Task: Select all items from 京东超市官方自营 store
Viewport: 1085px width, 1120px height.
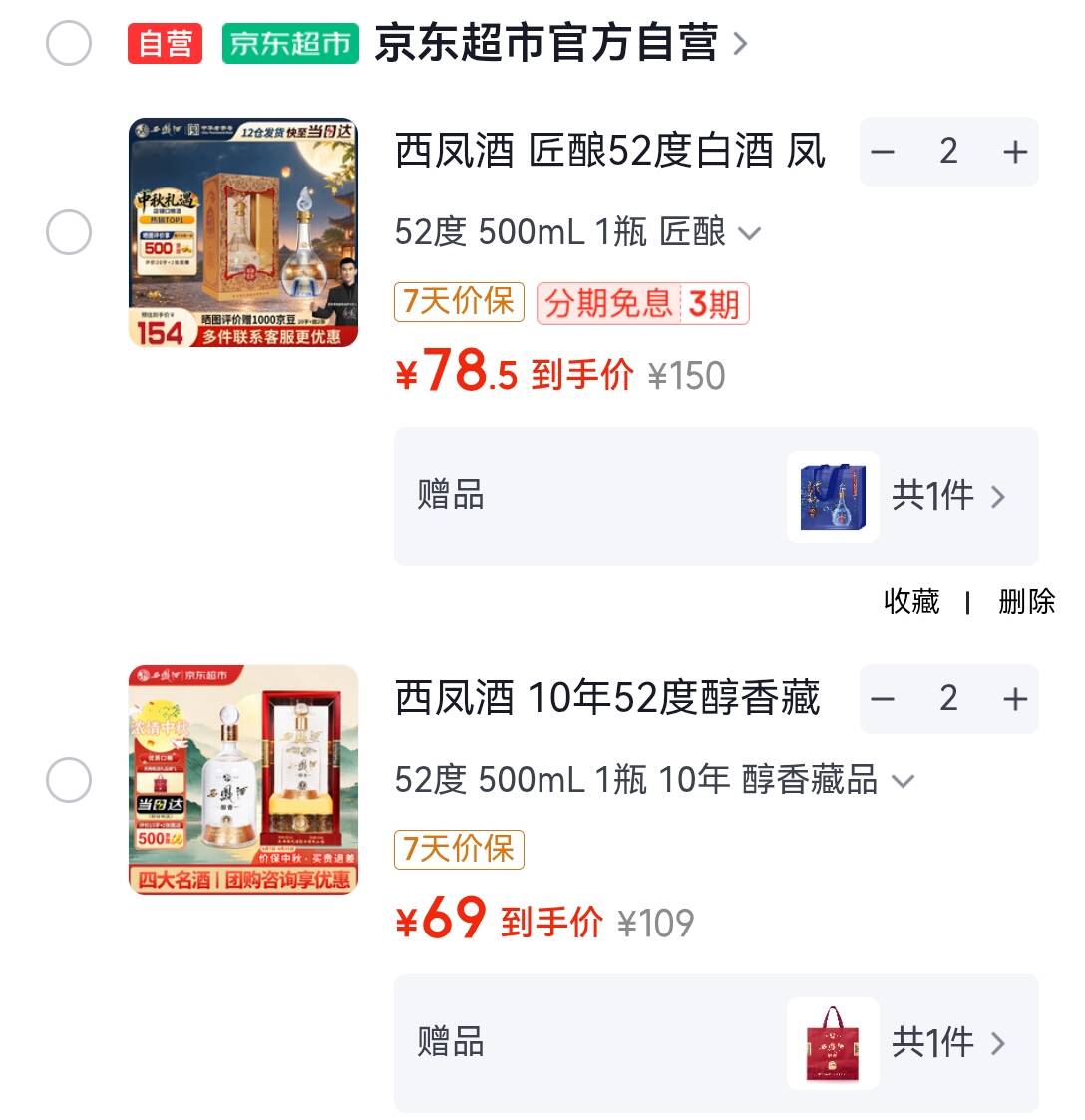Action: [69, 43]
